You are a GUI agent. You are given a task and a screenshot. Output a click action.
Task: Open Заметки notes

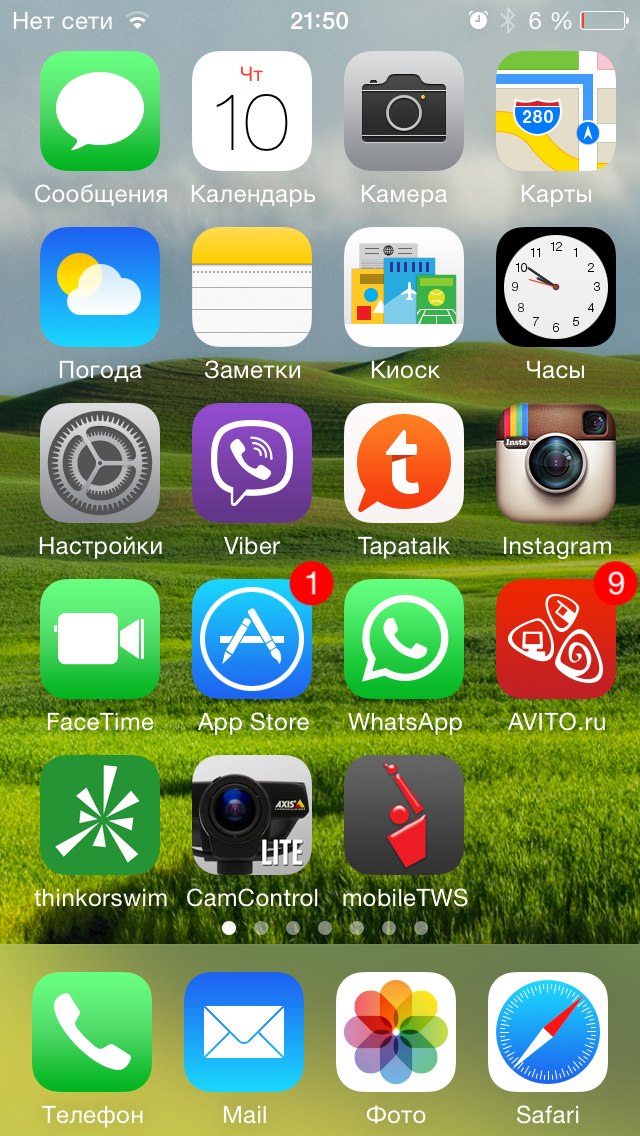click(x=252, y=287)
